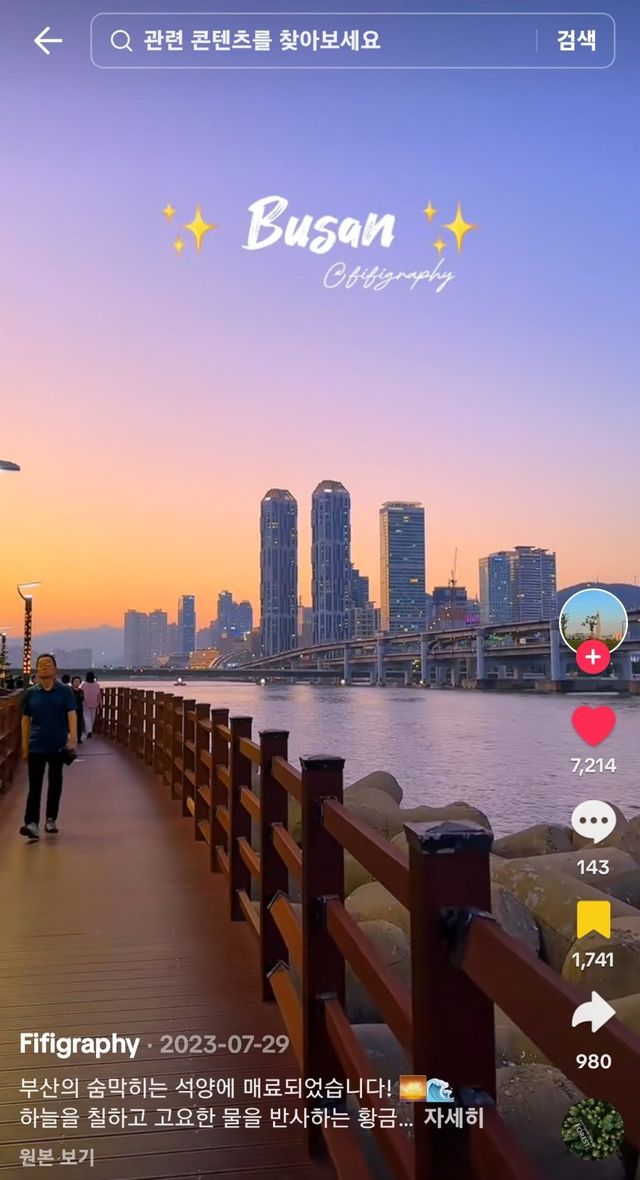Open the spinning sound disc
Viewport: 640px width, 1180px height.
click(593, 1129)
